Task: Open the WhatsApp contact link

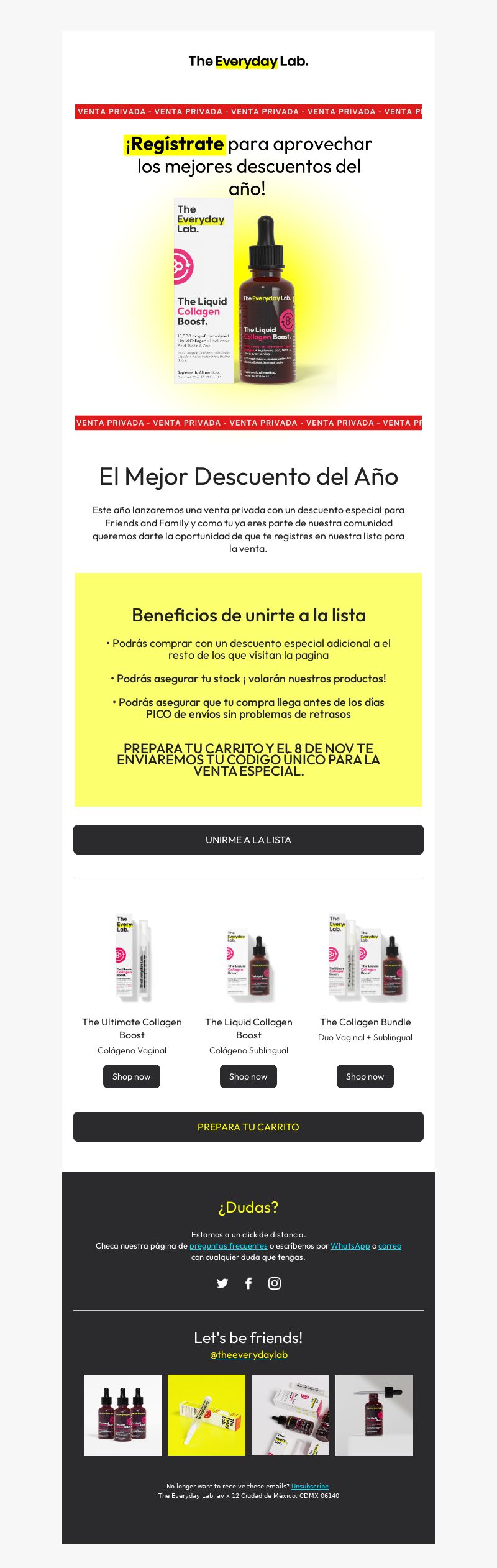Action: pyautogui.click(x=350, y=1245)
